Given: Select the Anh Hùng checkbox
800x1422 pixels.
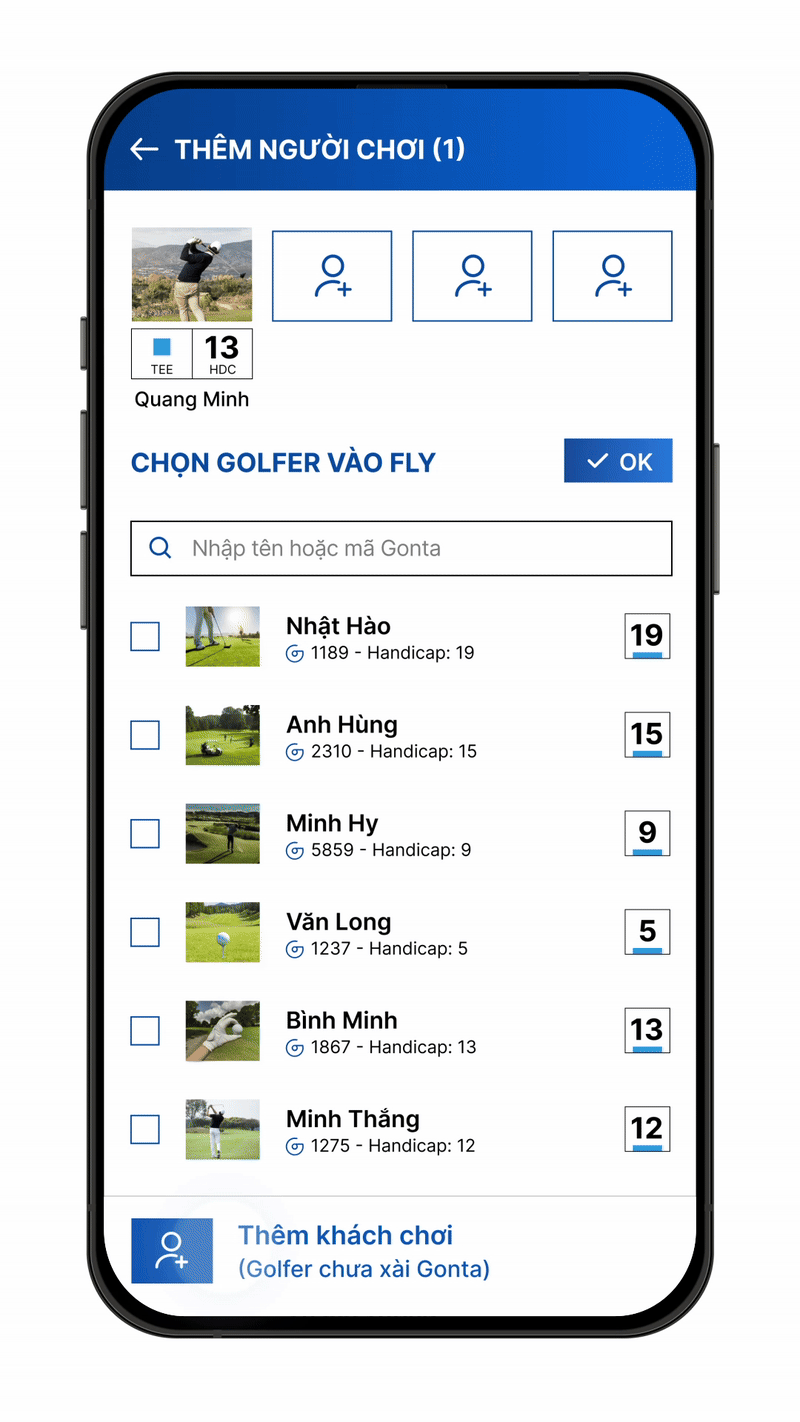Looking at the screenshot, I should click(x=145, y=735).
